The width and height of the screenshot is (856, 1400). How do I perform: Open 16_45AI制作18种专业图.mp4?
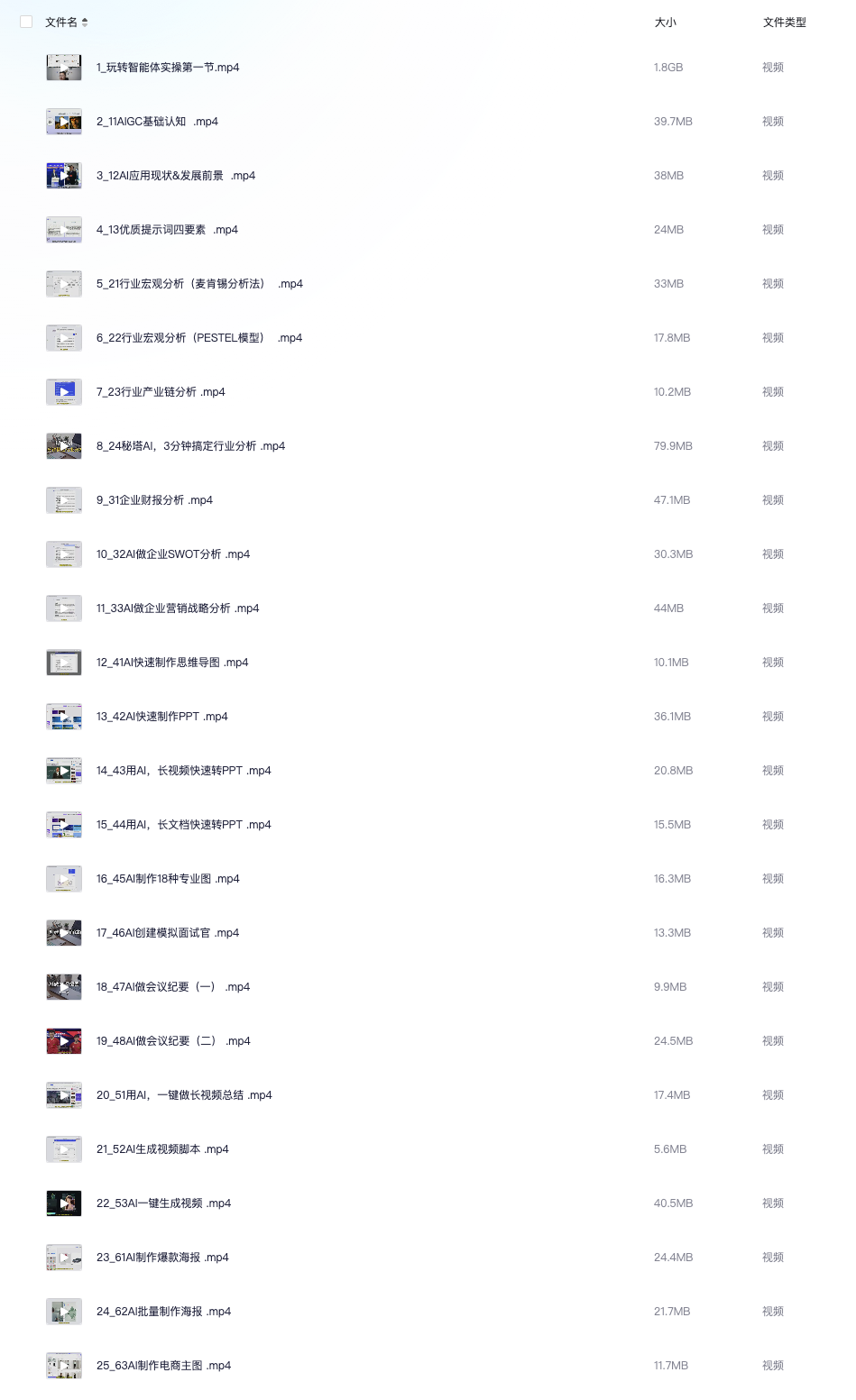click(x=168, y=879)
